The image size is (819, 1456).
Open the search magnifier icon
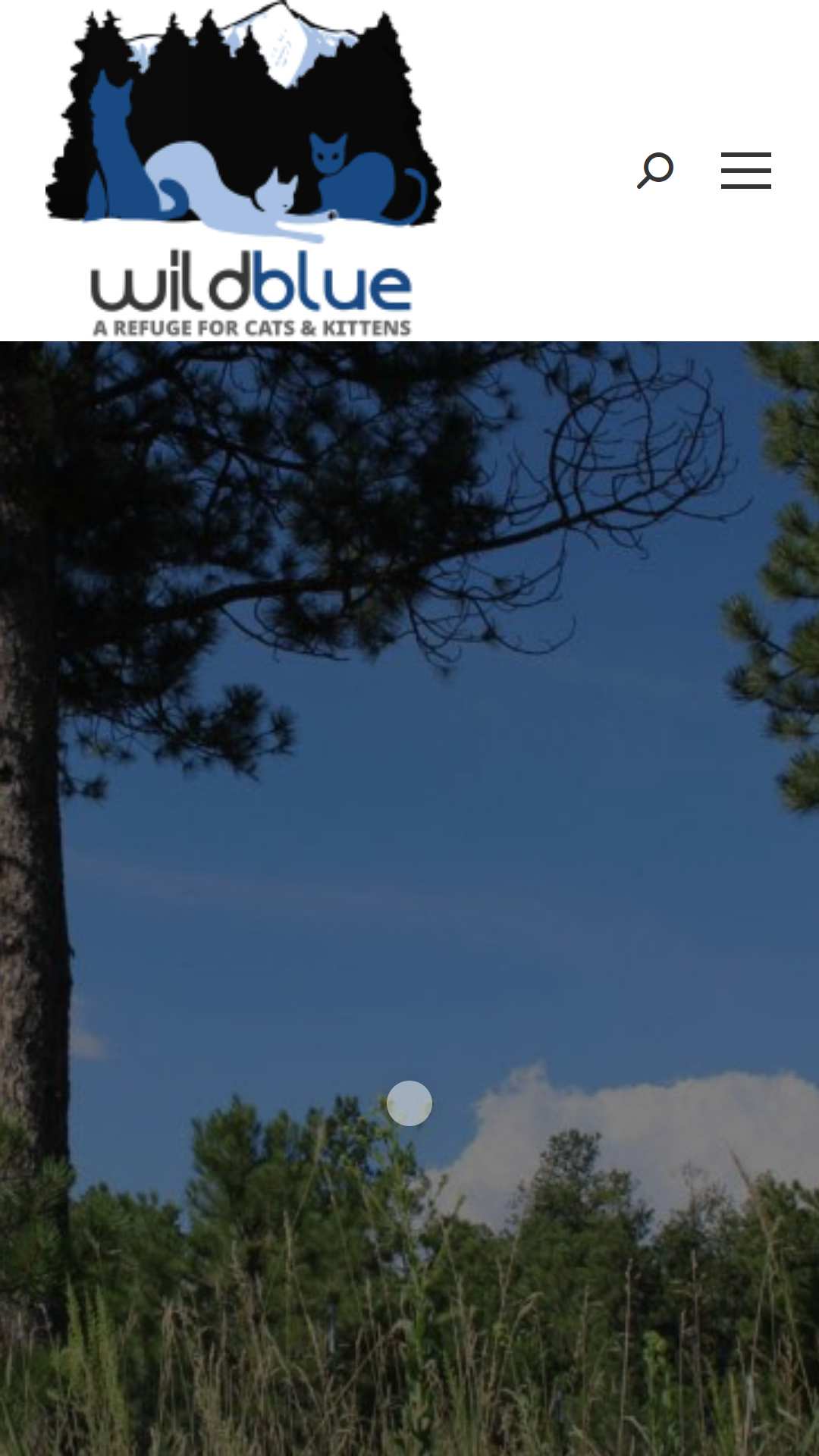(x=655, y=171)
